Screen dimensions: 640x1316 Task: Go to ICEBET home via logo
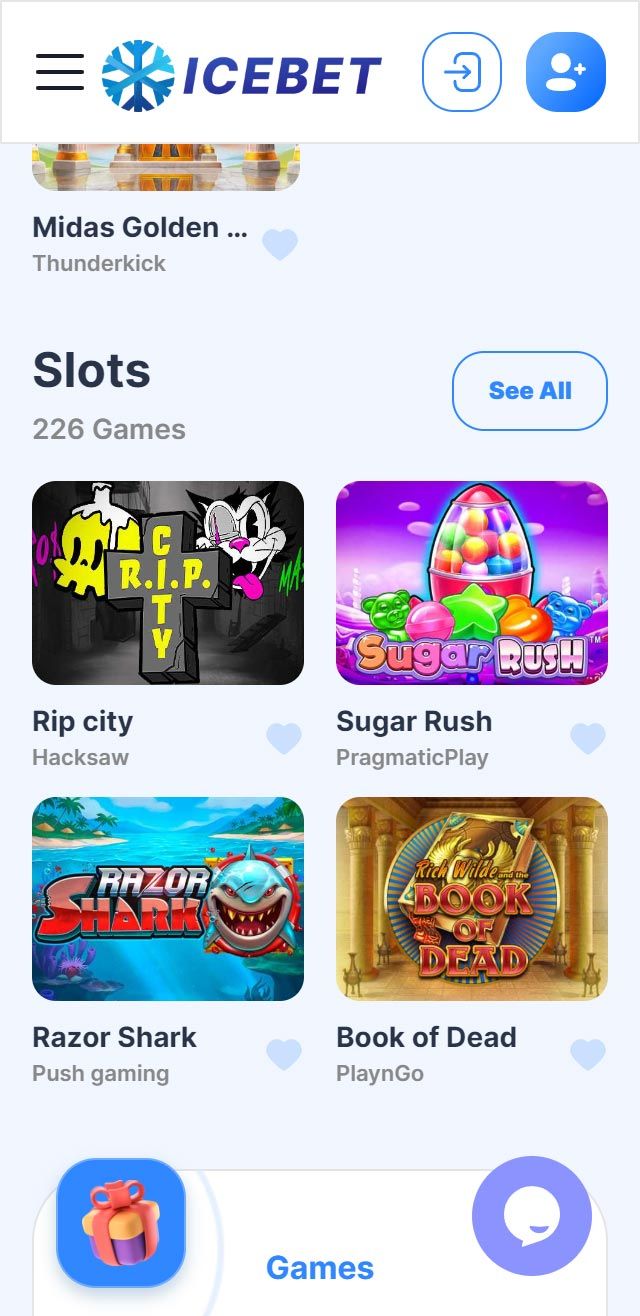coord(242,74)
